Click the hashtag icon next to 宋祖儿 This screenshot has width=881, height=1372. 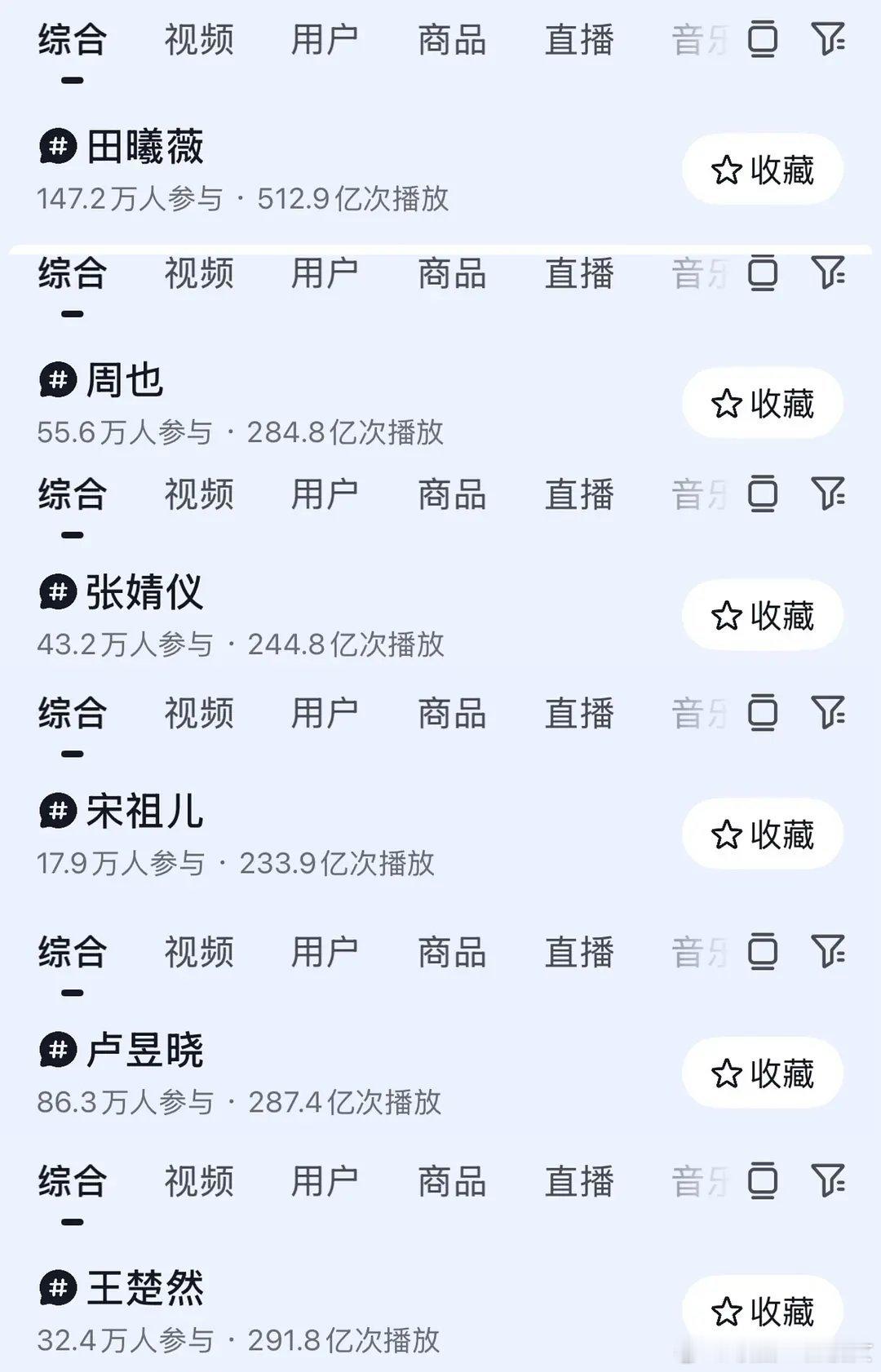(x=55, y=810)
